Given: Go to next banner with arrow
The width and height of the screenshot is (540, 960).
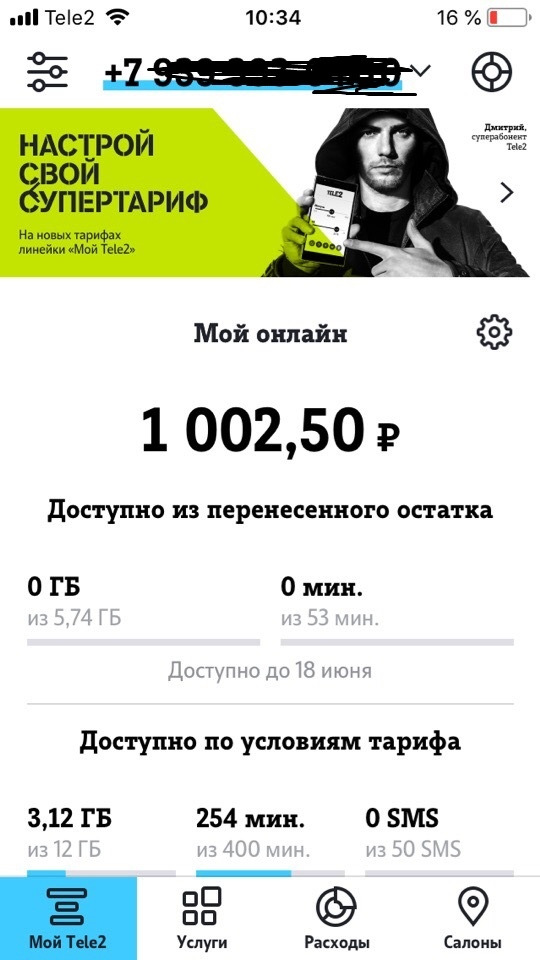Looking at the screenshot, I should coord(506,193).
